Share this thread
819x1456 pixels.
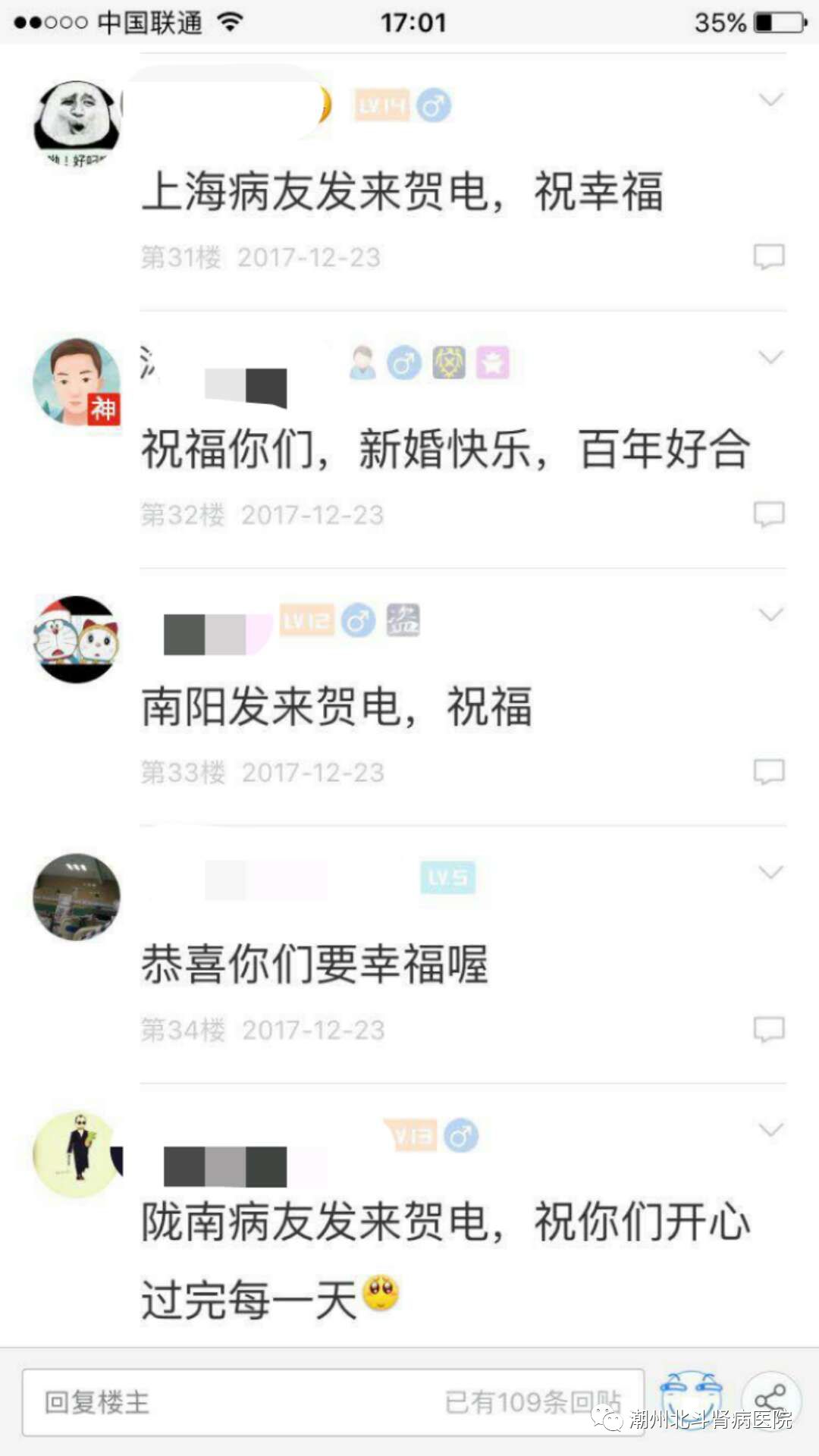(x=770, y=1398)
